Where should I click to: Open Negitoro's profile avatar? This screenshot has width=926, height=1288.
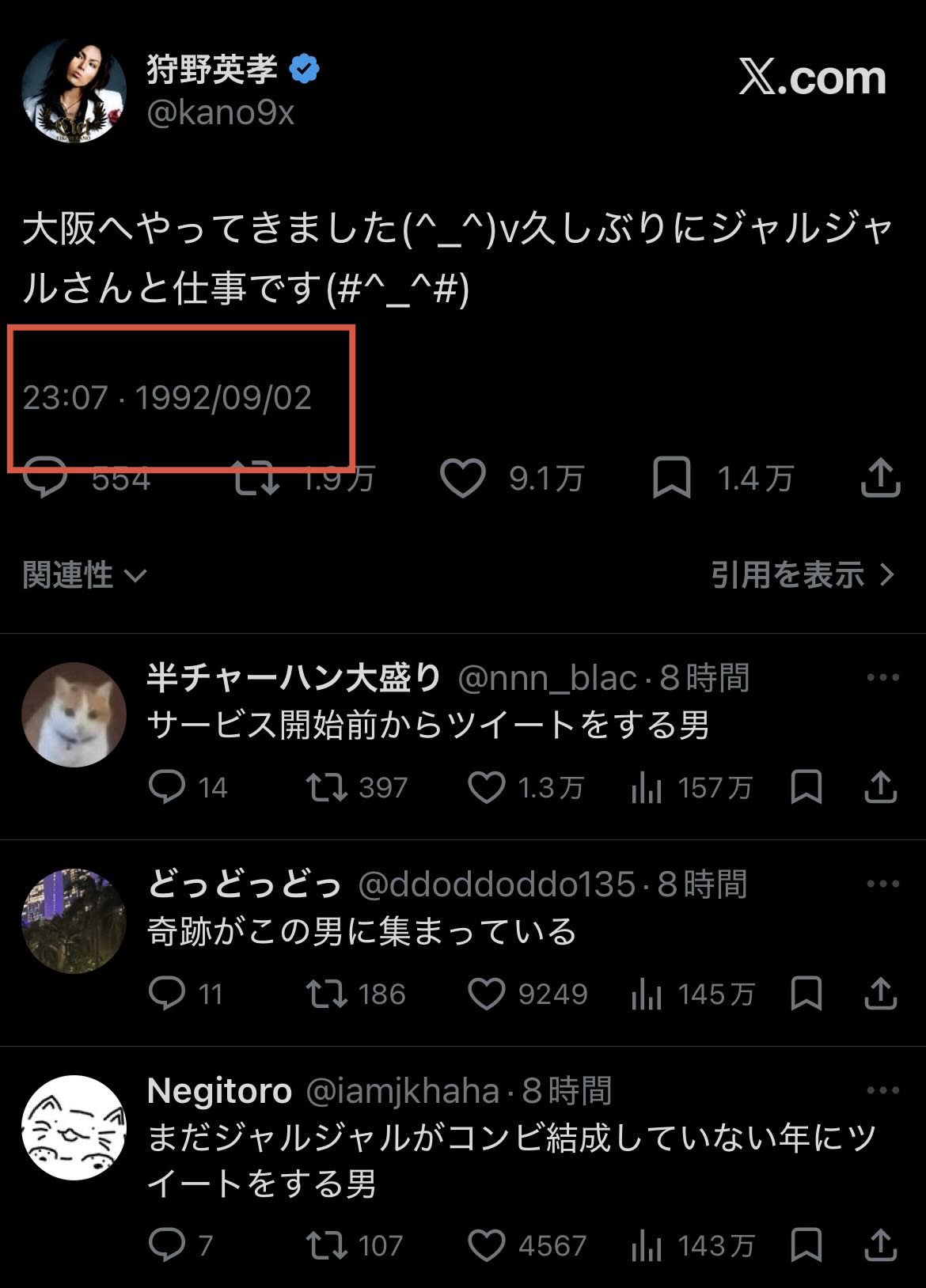tap(74, 1127)
